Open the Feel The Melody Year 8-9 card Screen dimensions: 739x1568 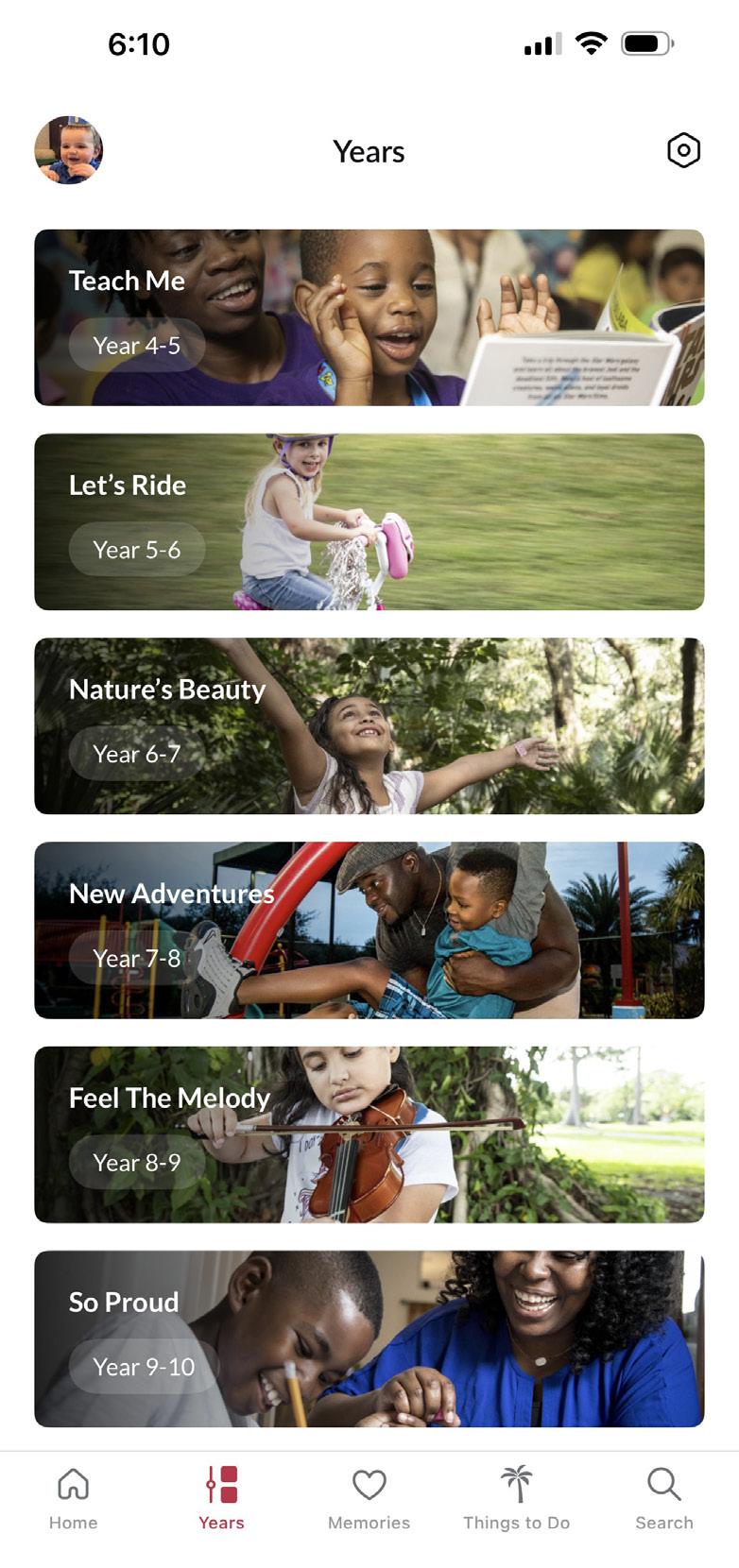(369, 1133)
